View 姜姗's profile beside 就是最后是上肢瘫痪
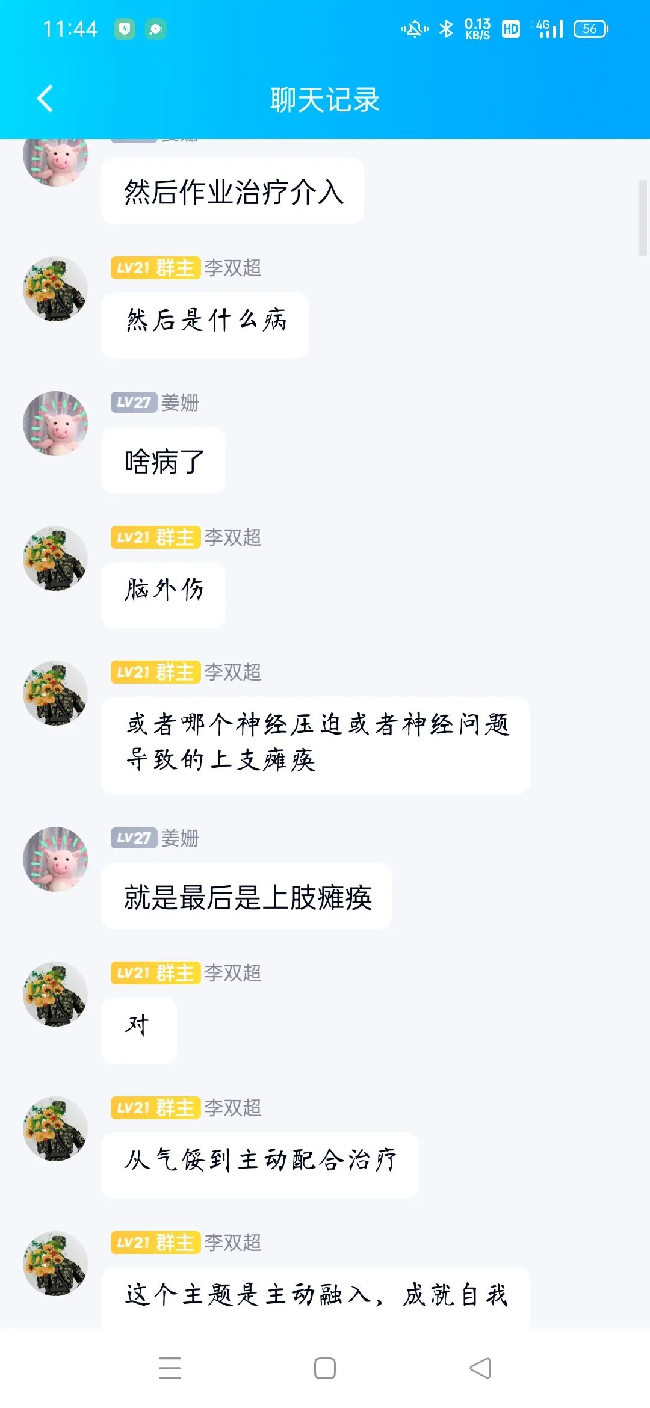 point(55,859)
